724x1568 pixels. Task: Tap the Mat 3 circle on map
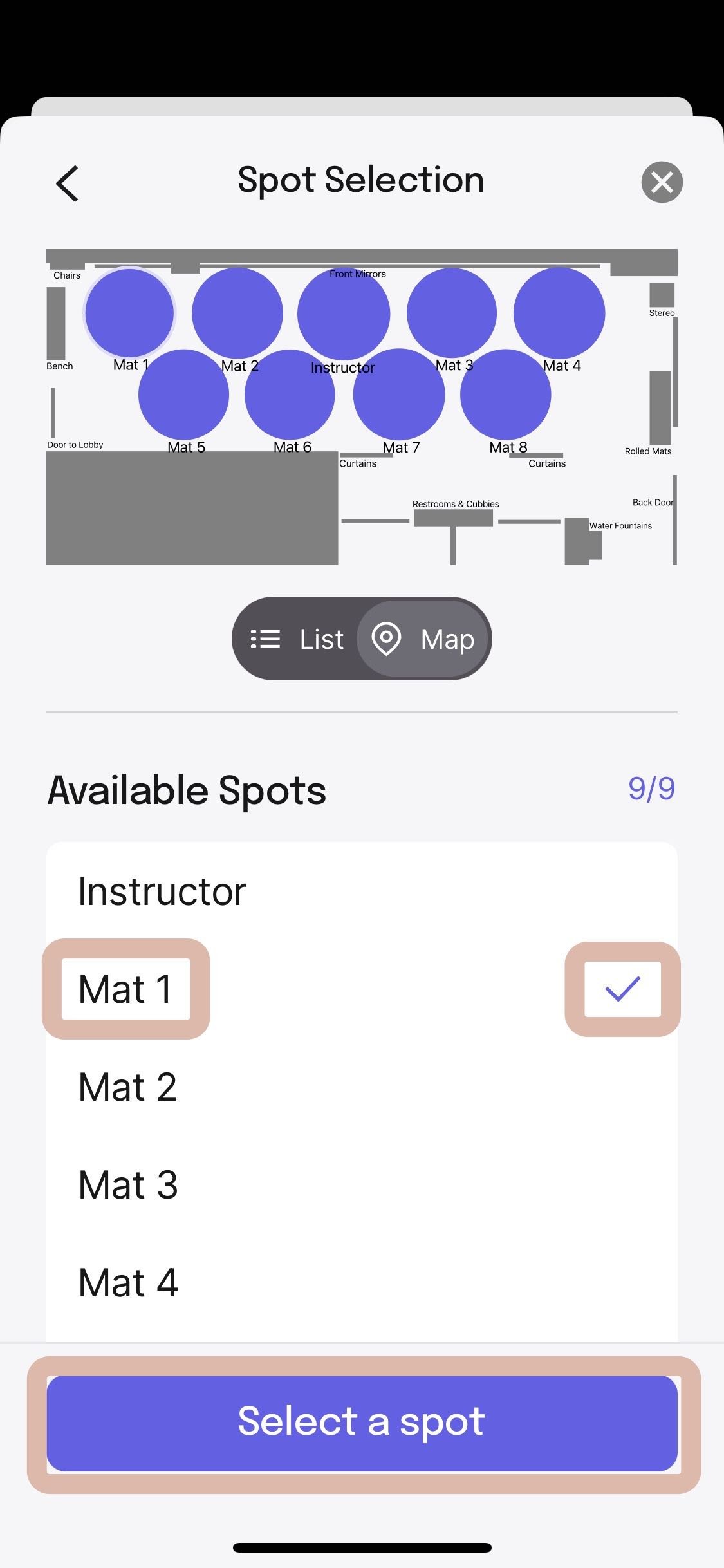[x=452, y=313]
